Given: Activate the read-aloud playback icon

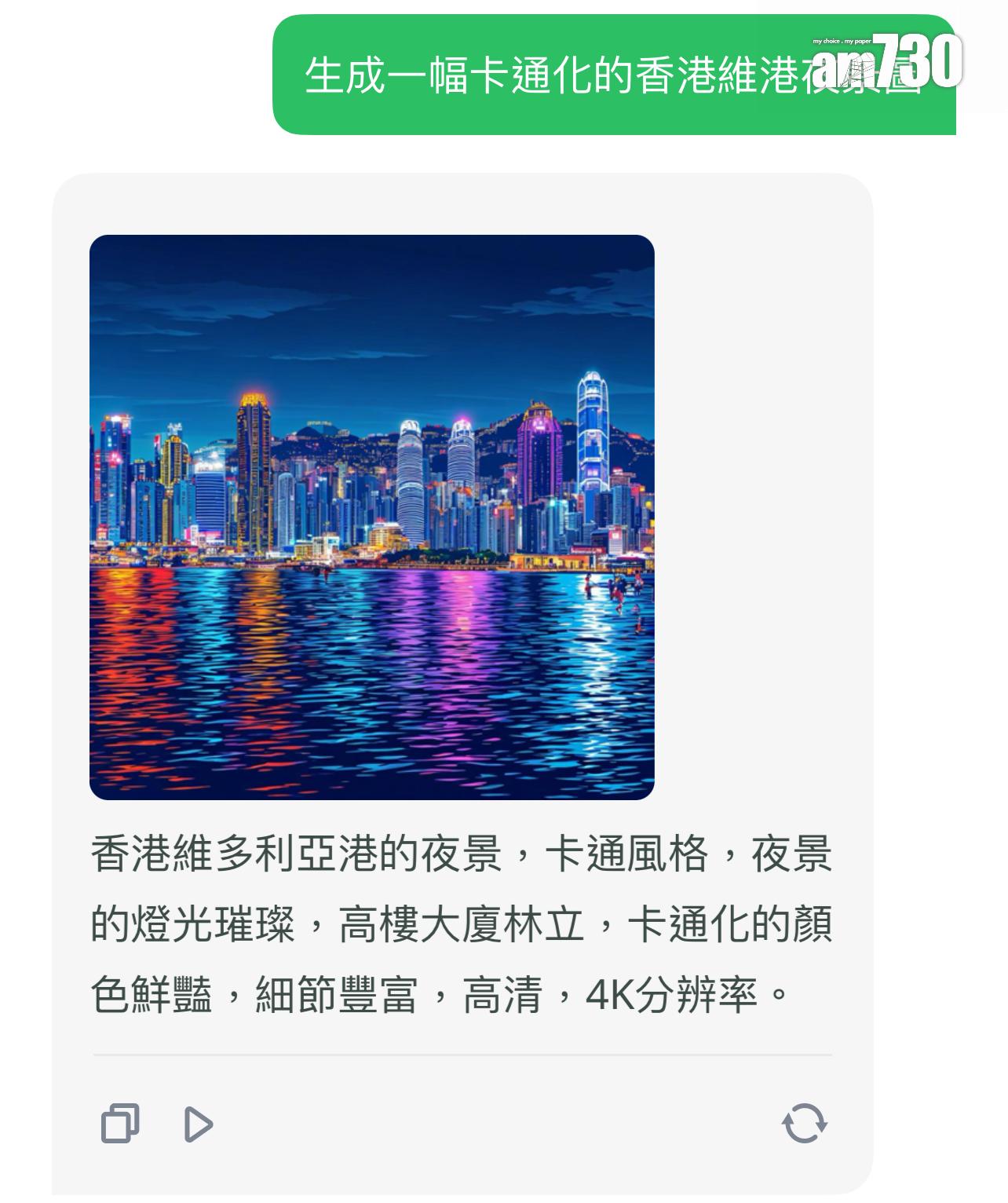Looking at the screenshot, I should coord(199,1122).
